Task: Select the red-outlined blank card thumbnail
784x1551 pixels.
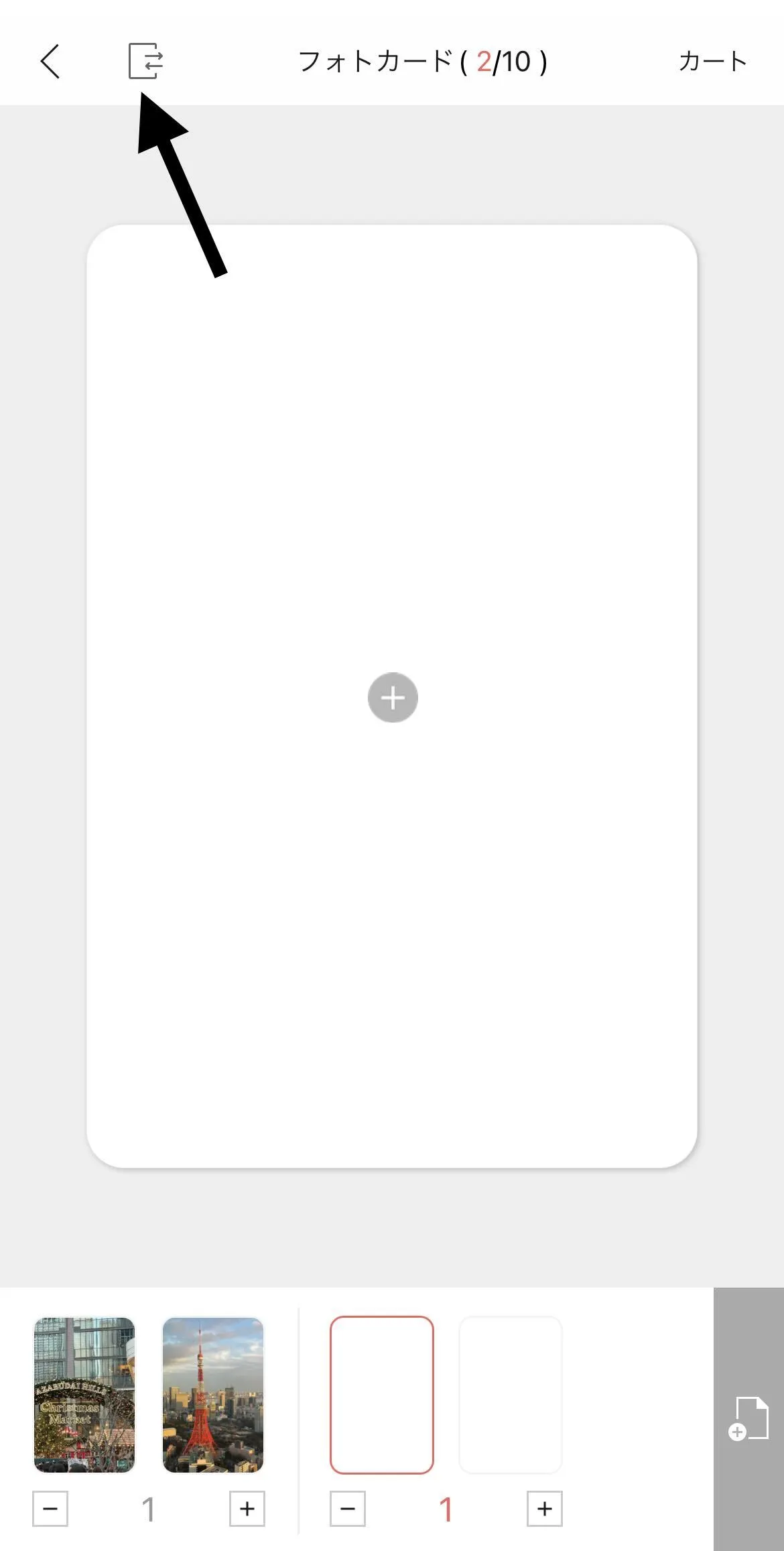Action: [x=382, y=1394]
